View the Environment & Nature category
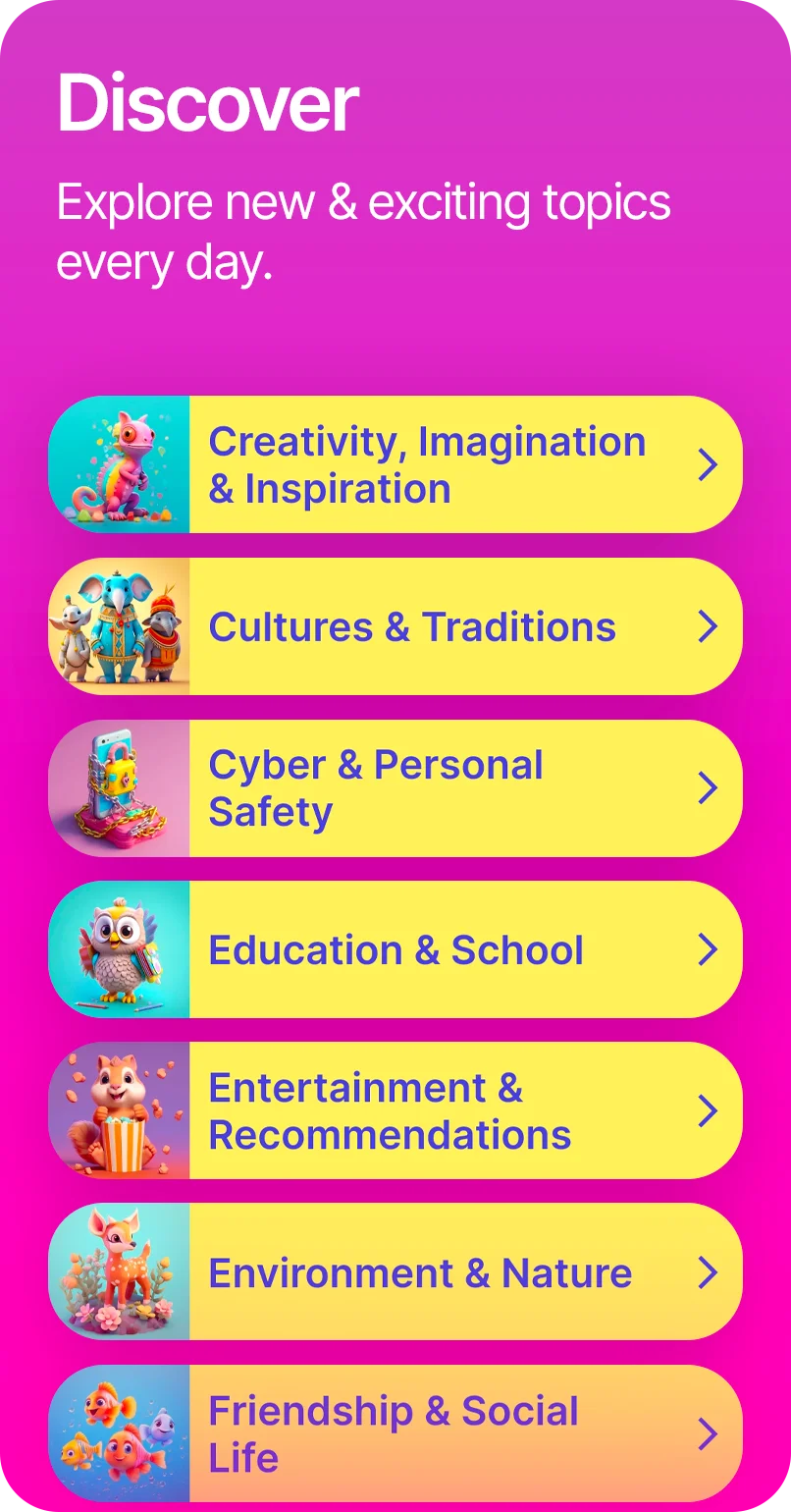 (x=395, y=1271)
